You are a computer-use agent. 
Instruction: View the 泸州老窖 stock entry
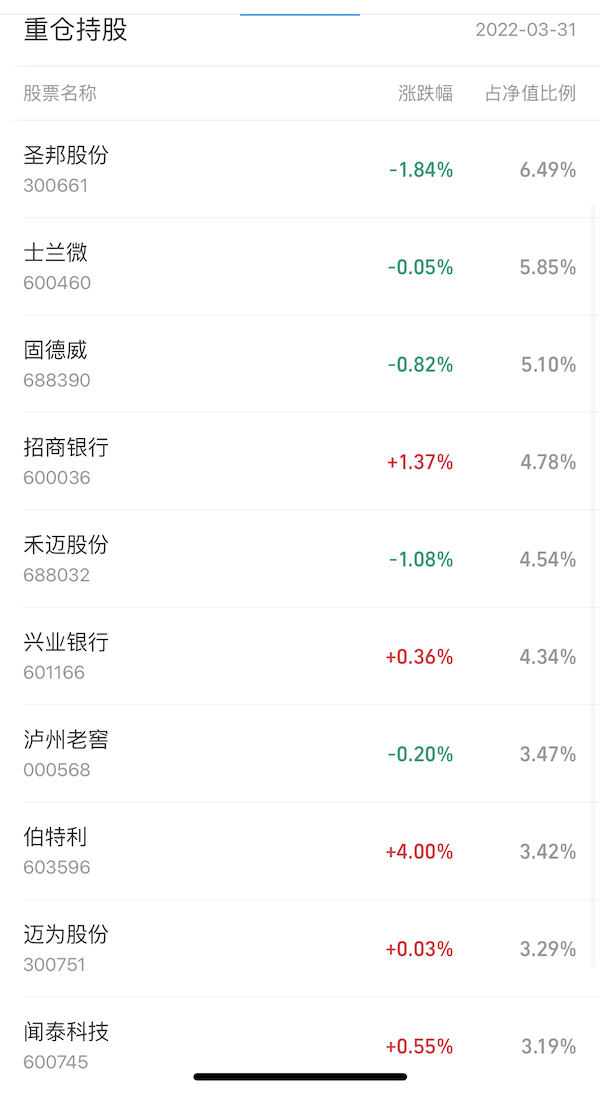(300, 754)
